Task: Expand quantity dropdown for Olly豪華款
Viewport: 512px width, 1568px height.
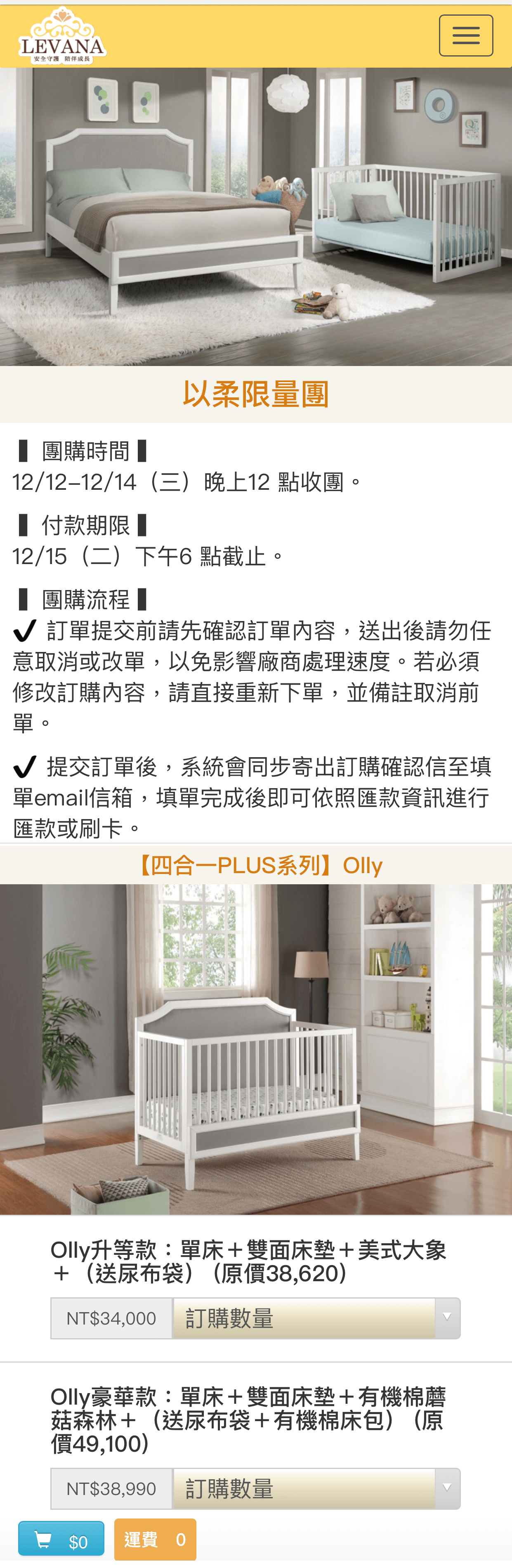Action: (316, 1488)
